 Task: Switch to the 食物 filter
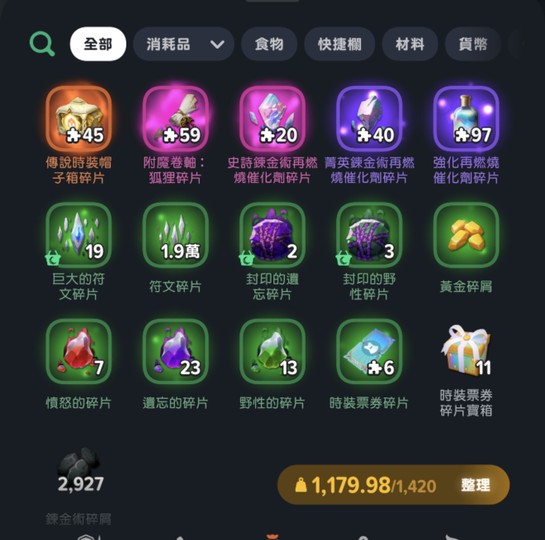pos(269,44)
